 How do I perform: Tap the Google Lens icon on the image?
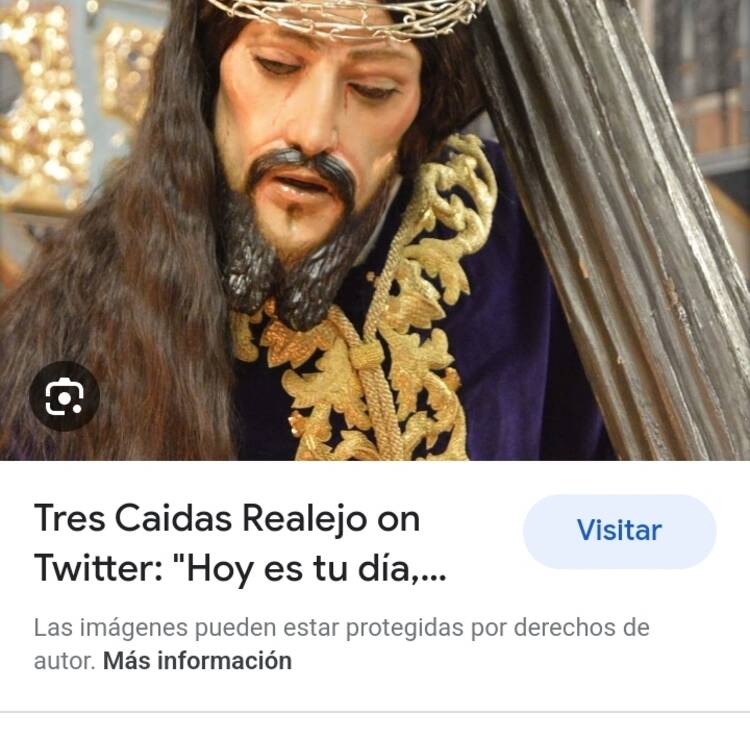[64, 397]
